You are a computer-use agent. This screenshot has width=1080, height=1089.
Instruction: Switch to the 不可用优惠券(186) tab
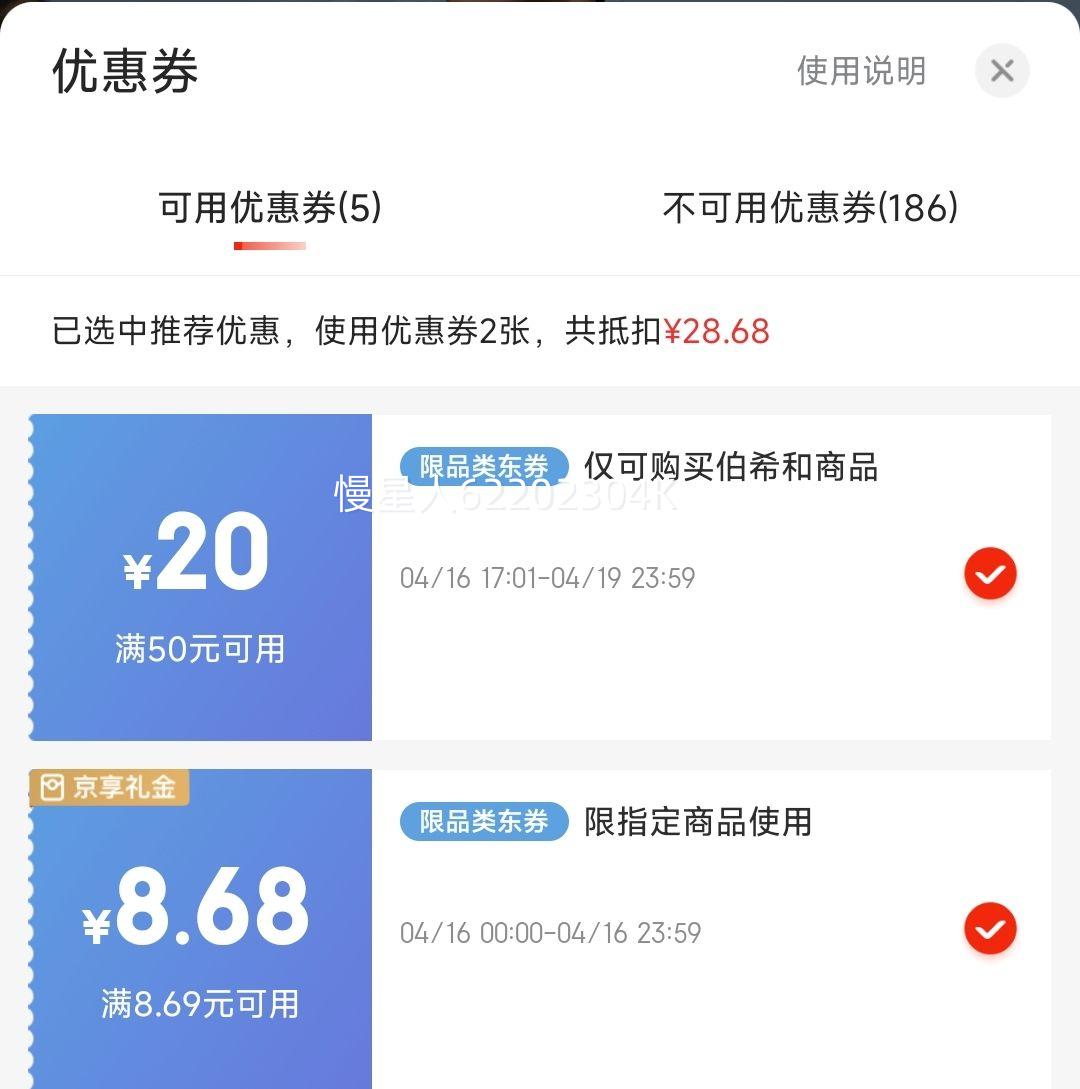(x=809, y=208)
